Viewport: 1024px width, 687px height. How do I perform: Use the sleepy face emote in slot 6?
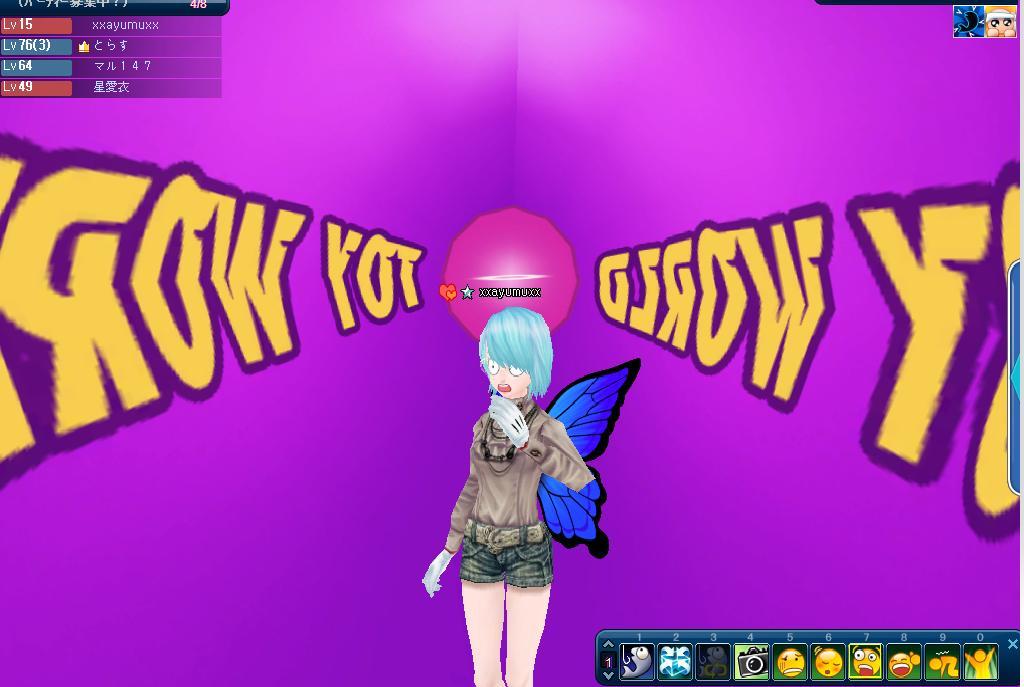[828, 661]
